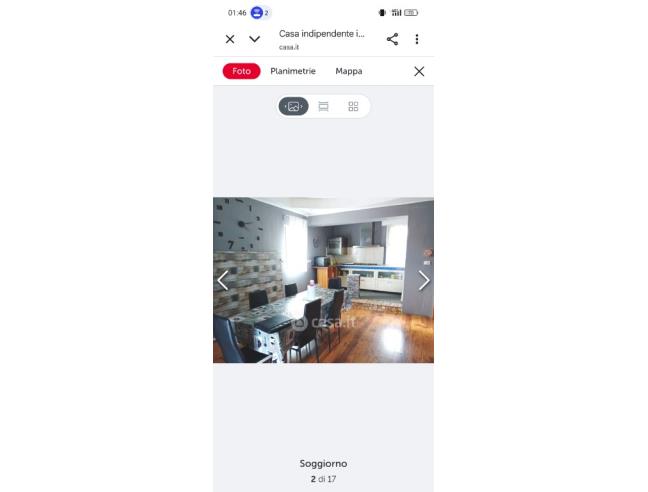648x492 pixels.
Task: Switch to the vertical list photo view
Action: pos(323,106)
